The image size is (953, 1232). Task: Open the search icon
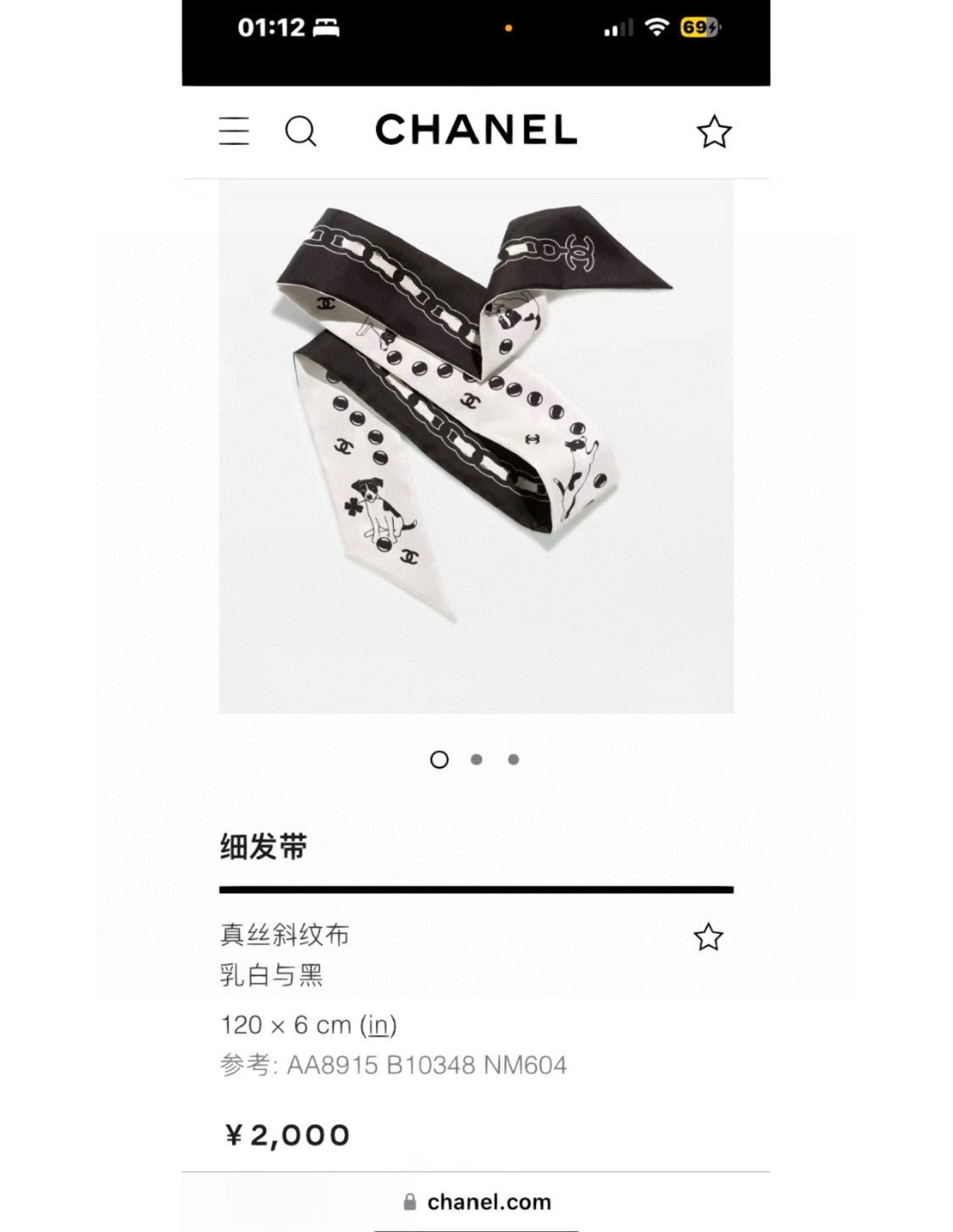300,131
